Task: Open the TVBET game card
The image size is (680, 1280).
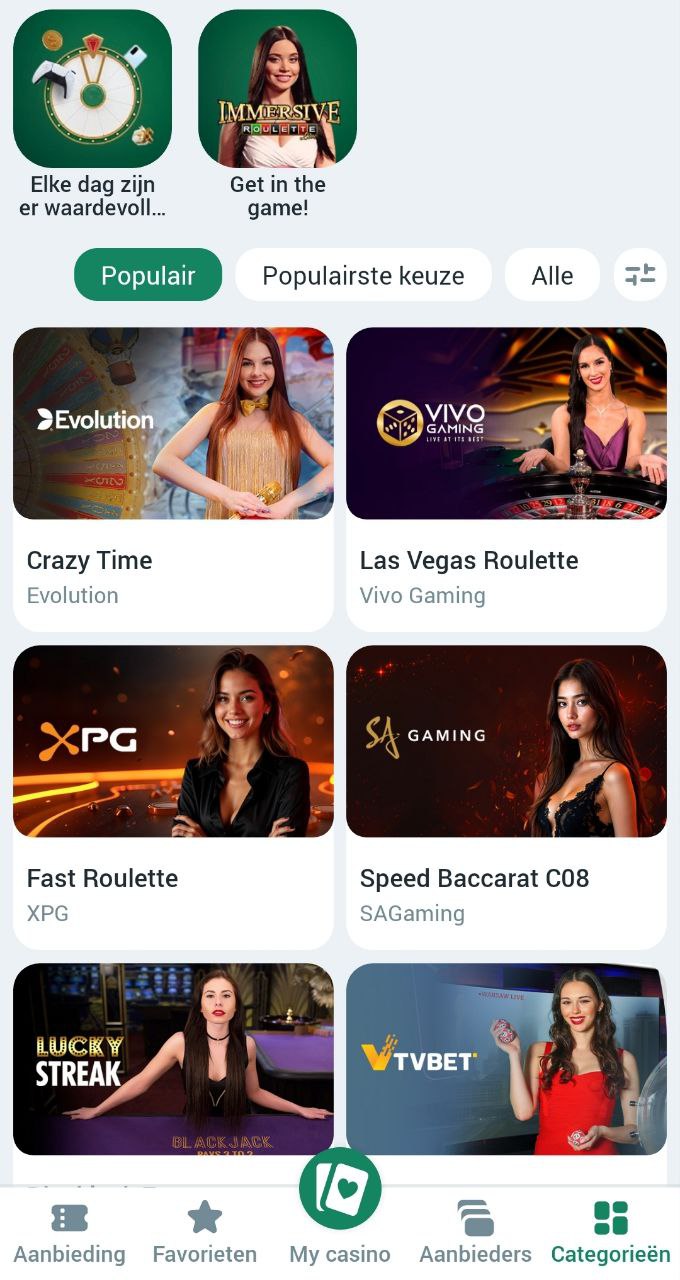Action: tap(506, 1060)
